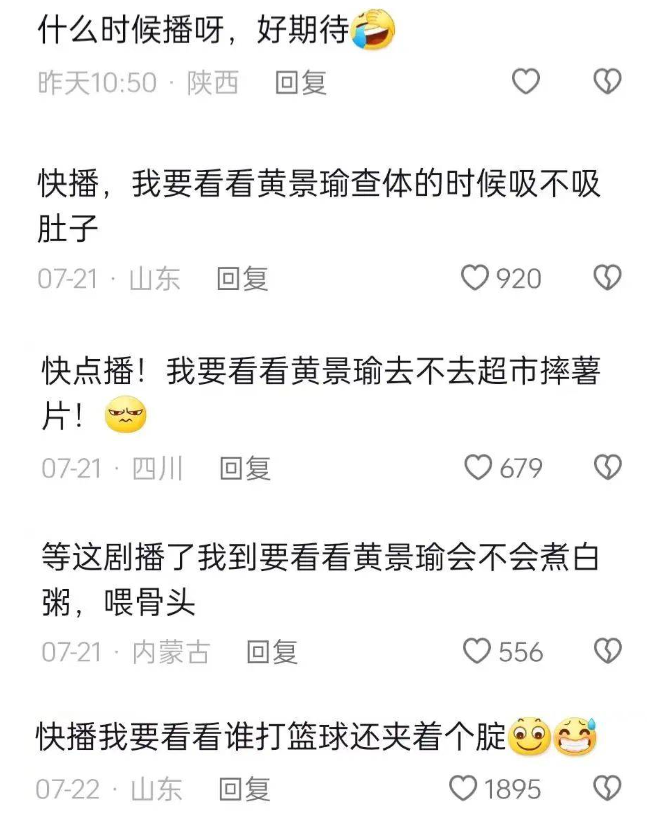Viewport: 647px width, 829px height.
Task: Like the comment with 1895 likes
Action: click(463, 789)
